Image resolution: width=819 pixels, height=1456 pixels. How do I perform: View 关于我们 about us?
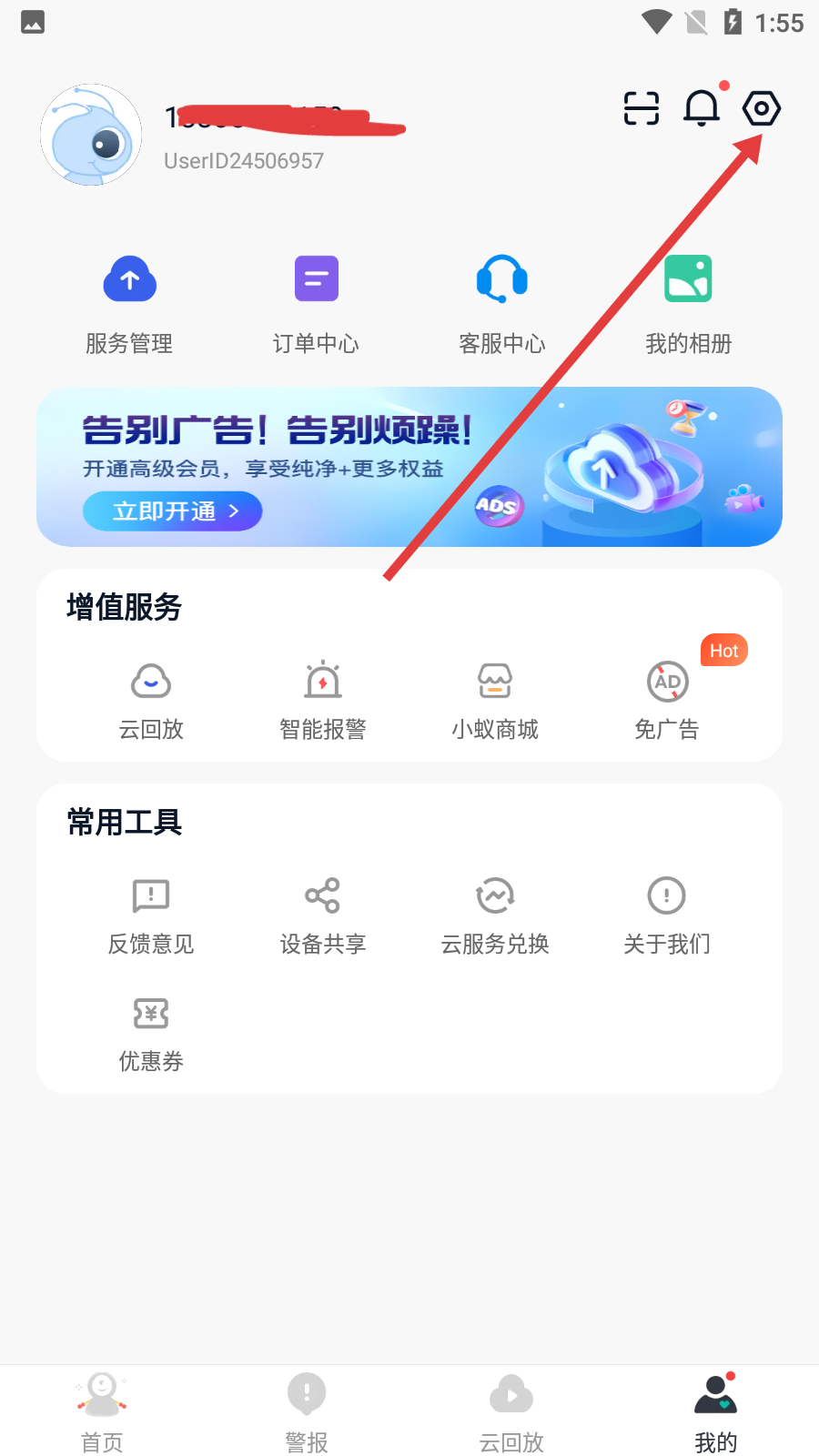tap(667, 915)
